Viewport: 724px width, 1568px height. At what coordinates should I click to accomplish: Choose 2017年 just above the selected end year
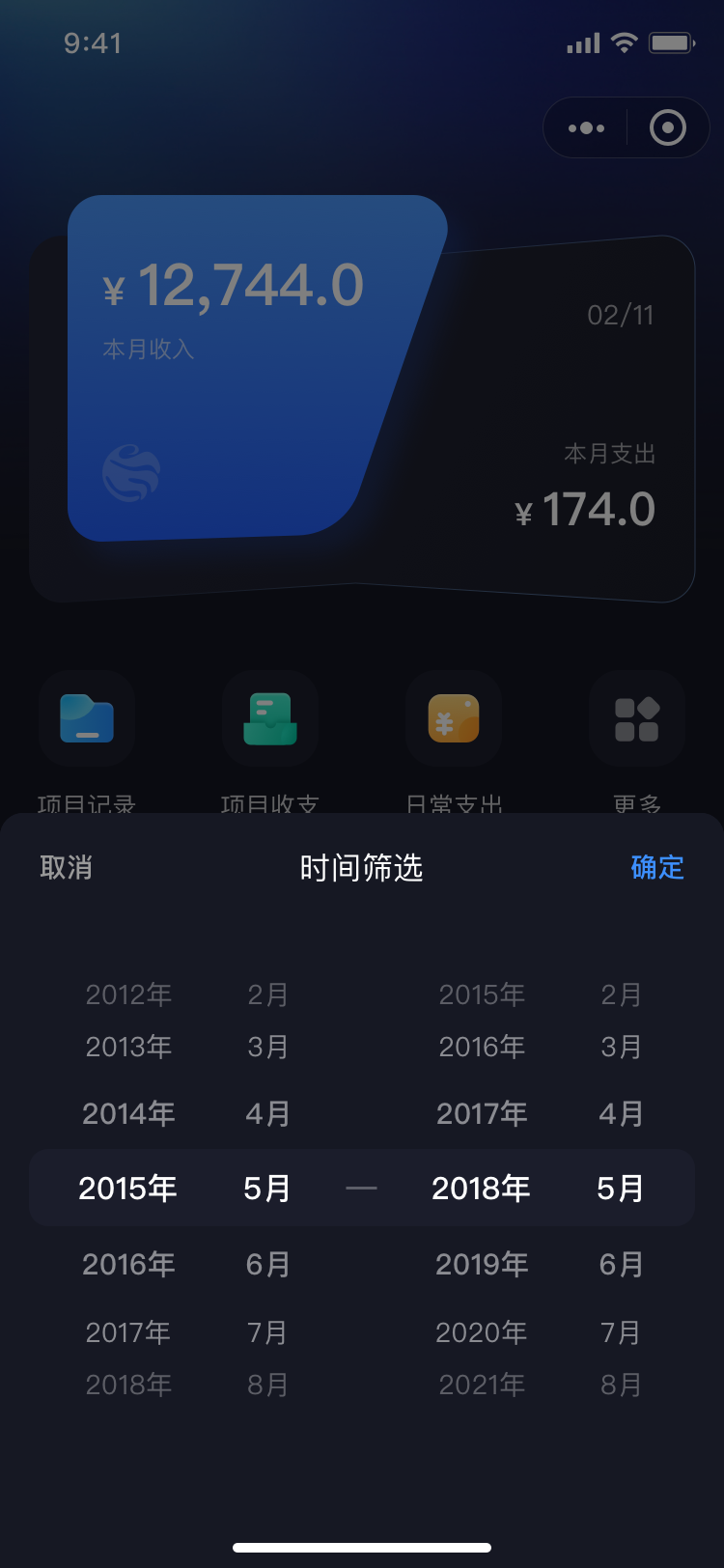coord(482,1113)
